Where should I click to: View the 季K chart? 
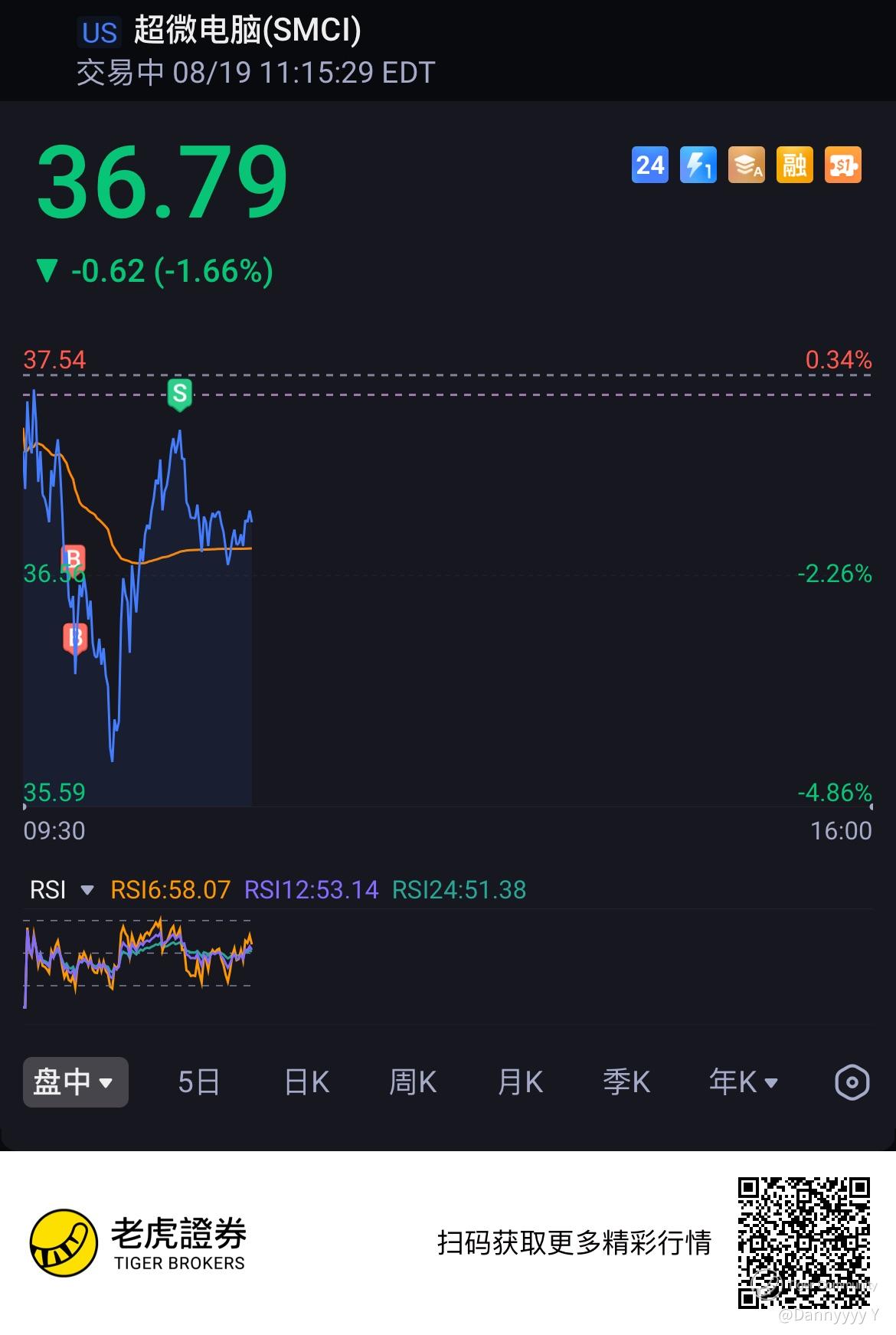pos(626,1082)
